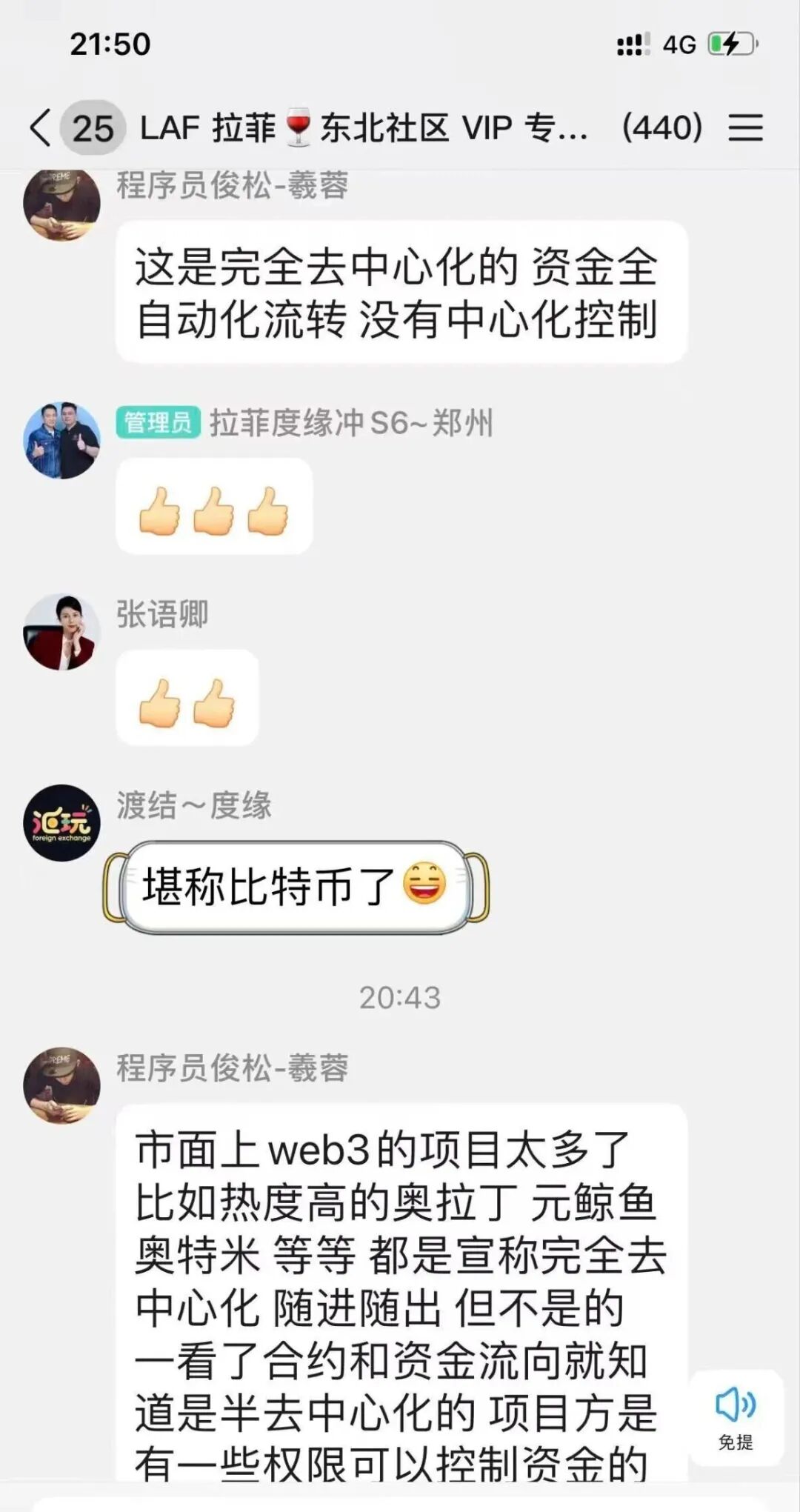Open the group member count (440)
The image size is (800, 1512).
pos(658,127)
